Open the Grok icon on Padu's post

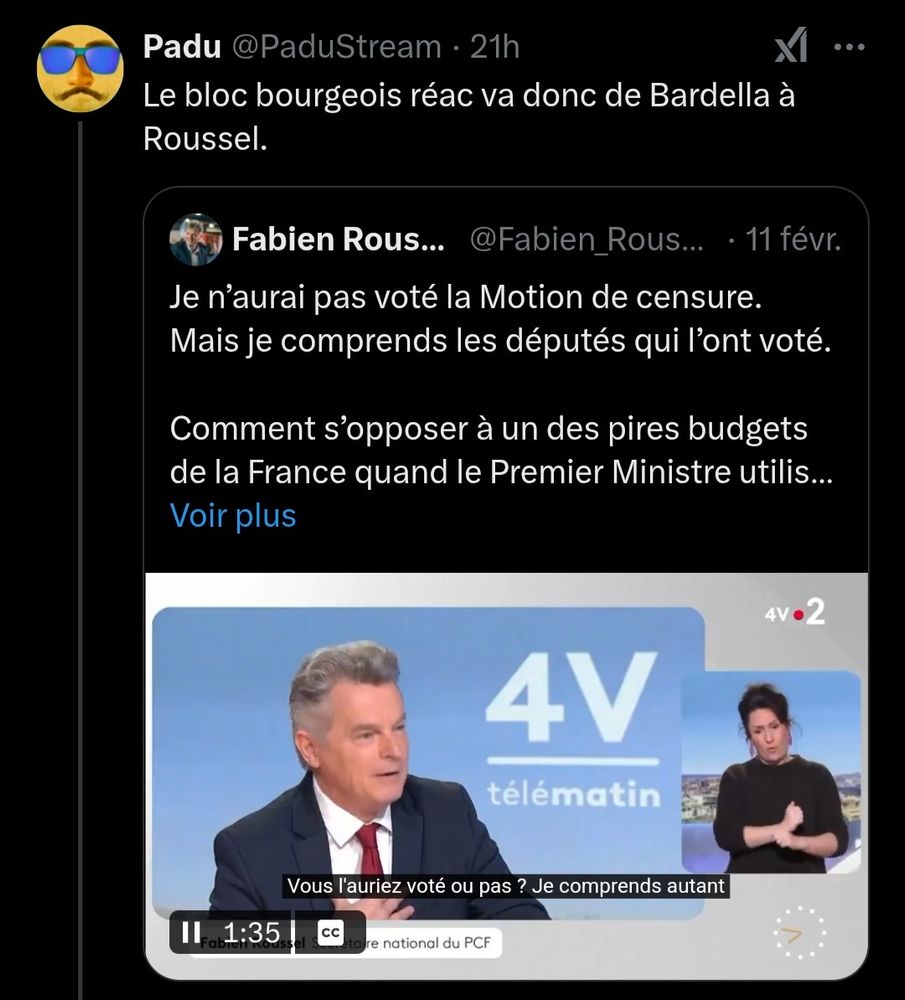tap(791, 46)
